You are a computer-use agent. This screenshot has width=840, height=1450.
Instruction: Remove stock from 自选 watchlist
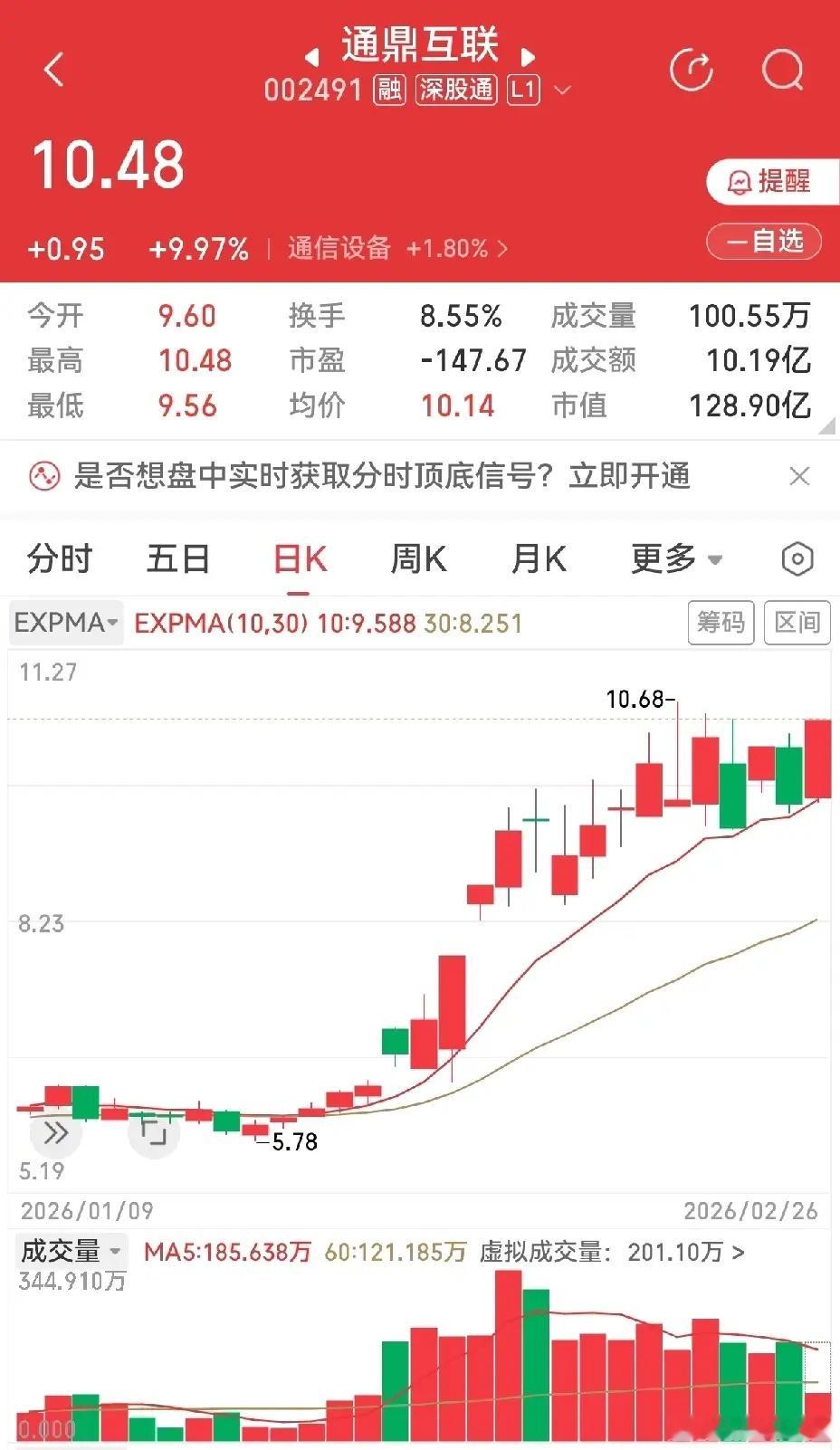(764, 242)
